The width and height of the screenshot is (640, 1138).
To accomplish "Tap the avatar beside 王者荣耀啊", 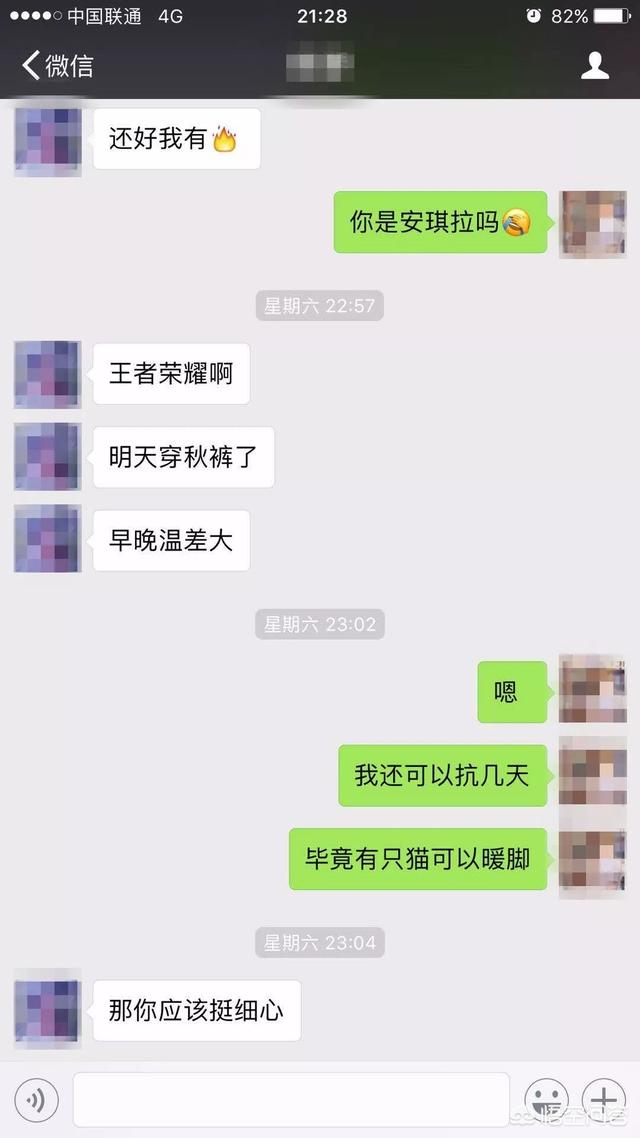I will tap(47, 374).
